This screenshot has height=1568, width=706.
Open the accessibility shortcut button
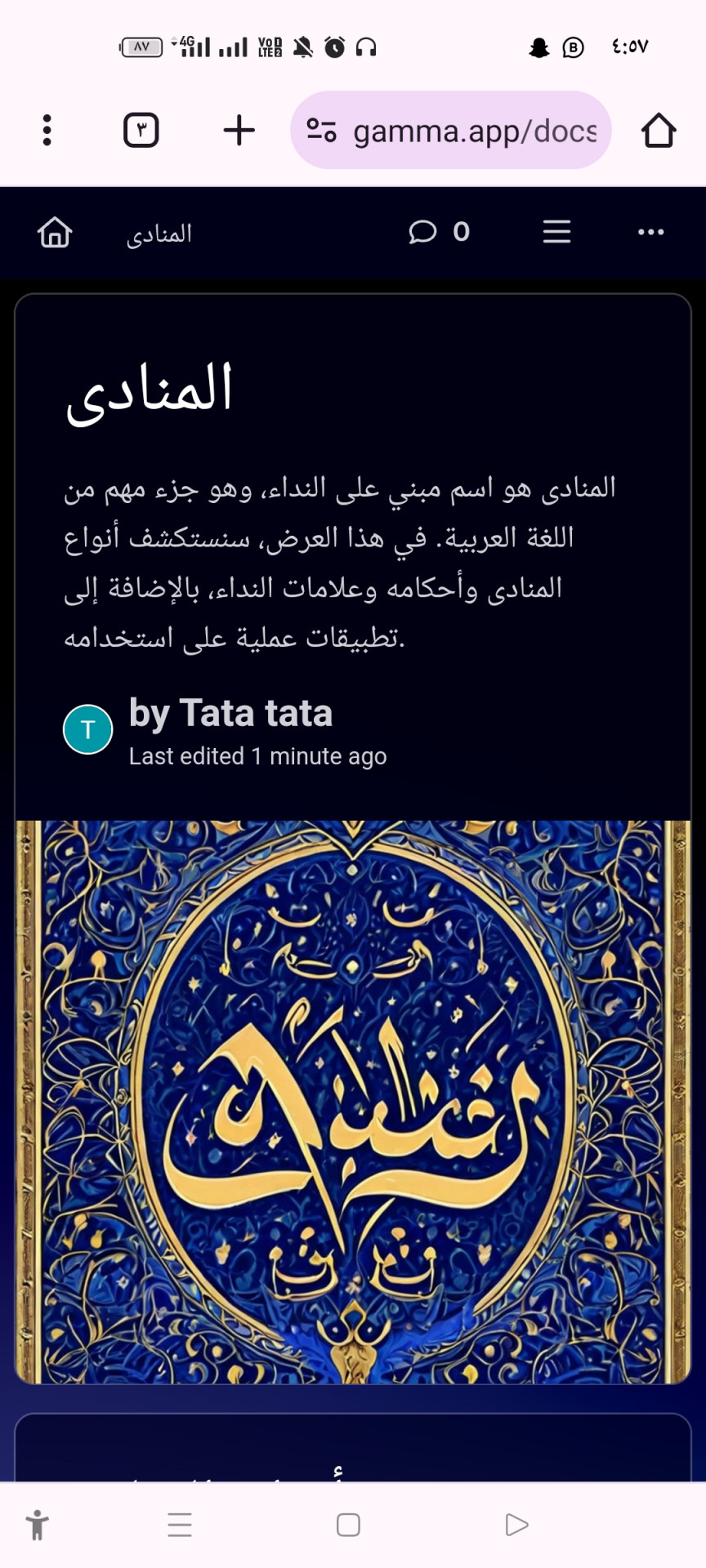tap(38, 1525)
